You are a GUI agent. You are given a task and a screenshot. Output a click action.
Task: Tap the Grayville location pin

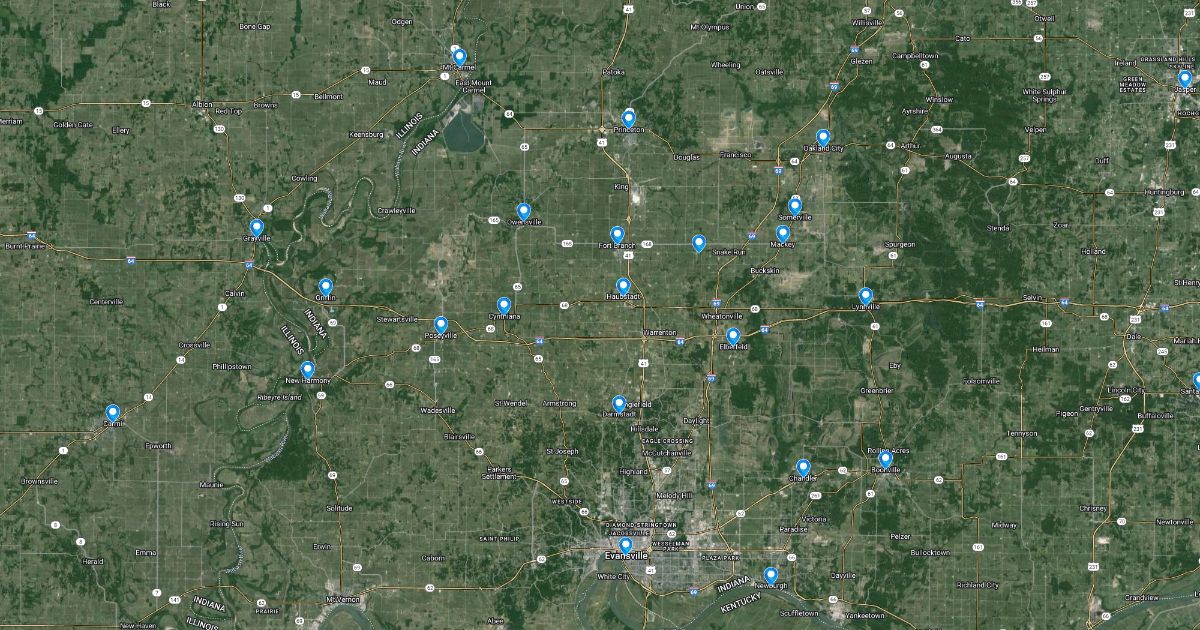pyautogui.click(x=257, y=227)
